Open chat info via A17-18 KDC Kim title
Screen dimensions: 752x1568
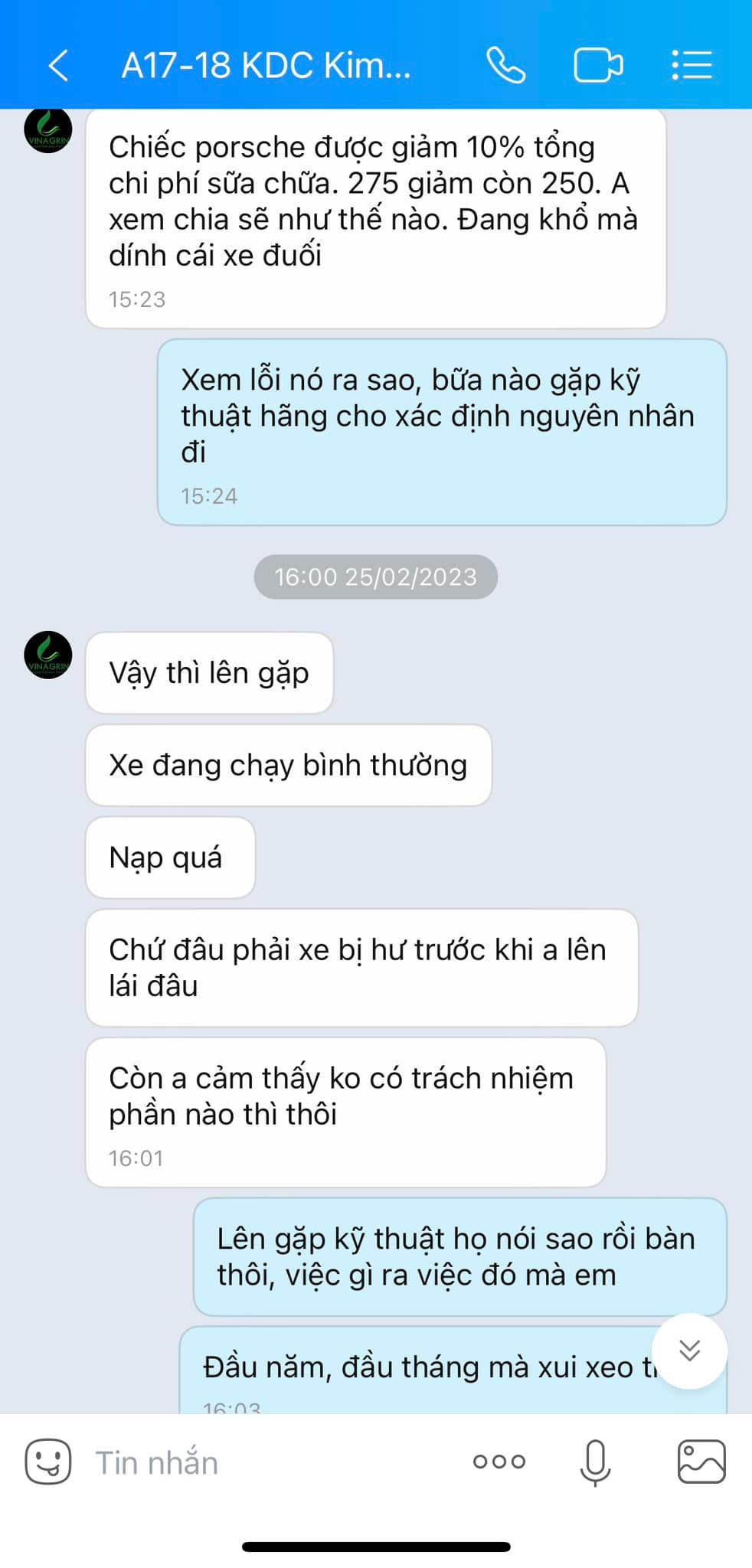pyautogui.click(x=266, y=66)
